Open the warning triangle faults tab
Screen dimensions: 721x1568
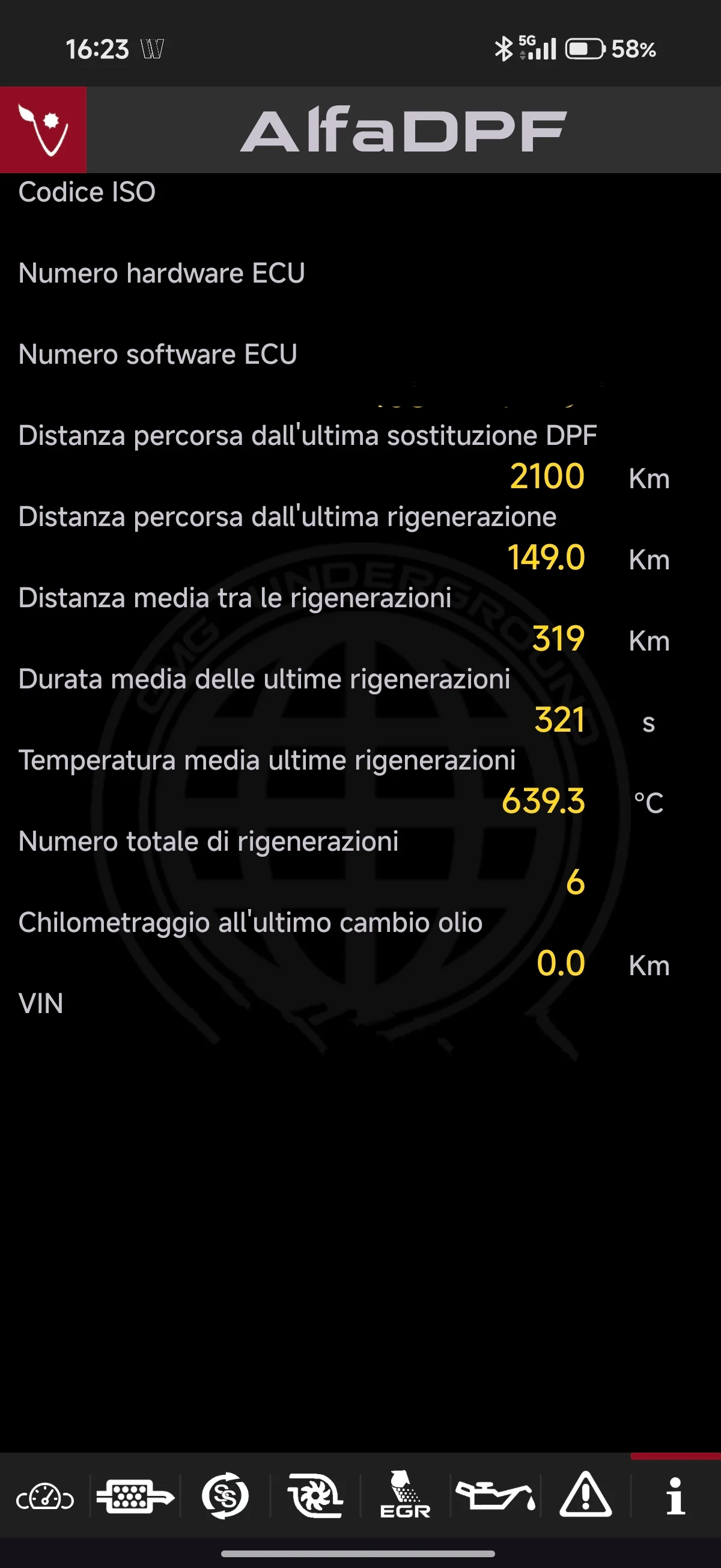click(585, 1496)
